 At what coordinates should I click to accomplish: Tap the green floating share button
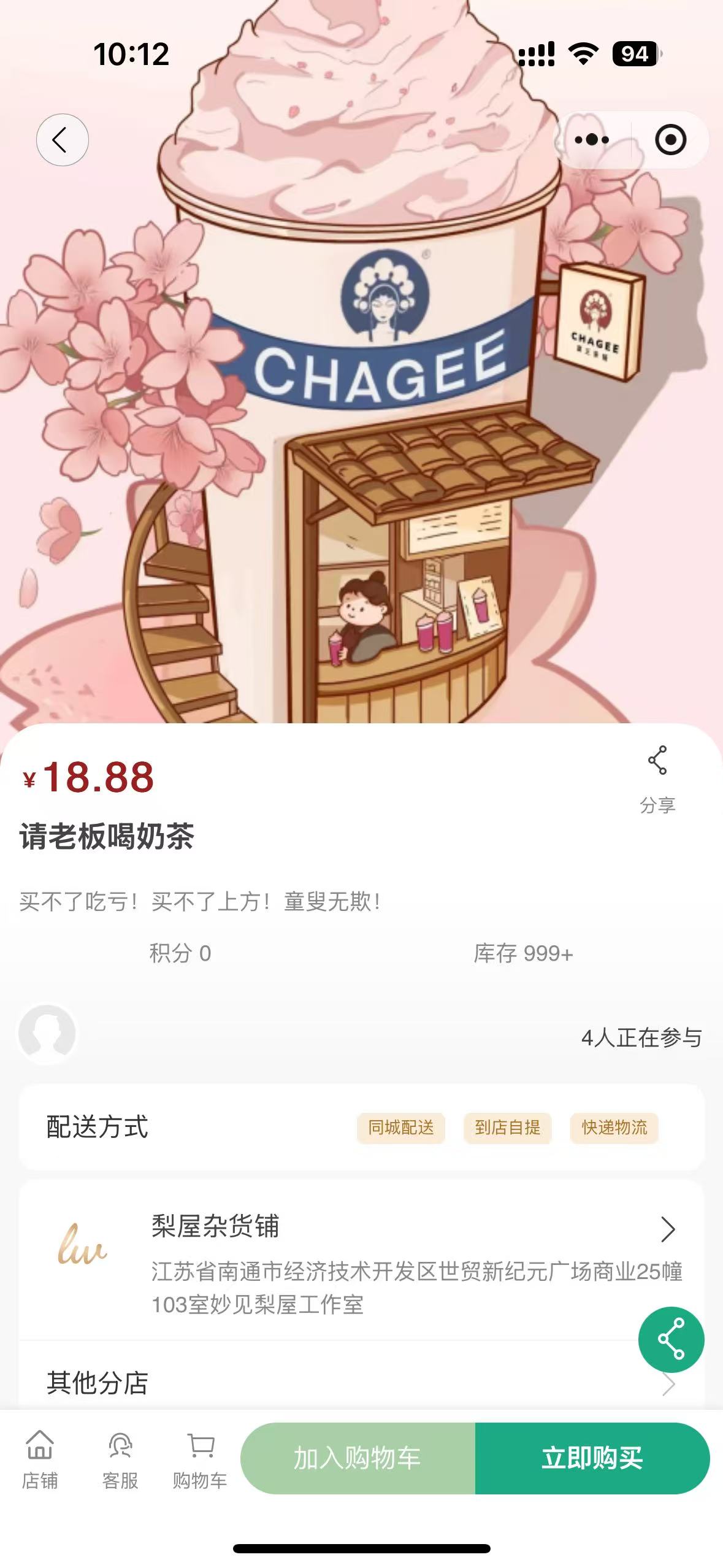[x=671, y=1339]
